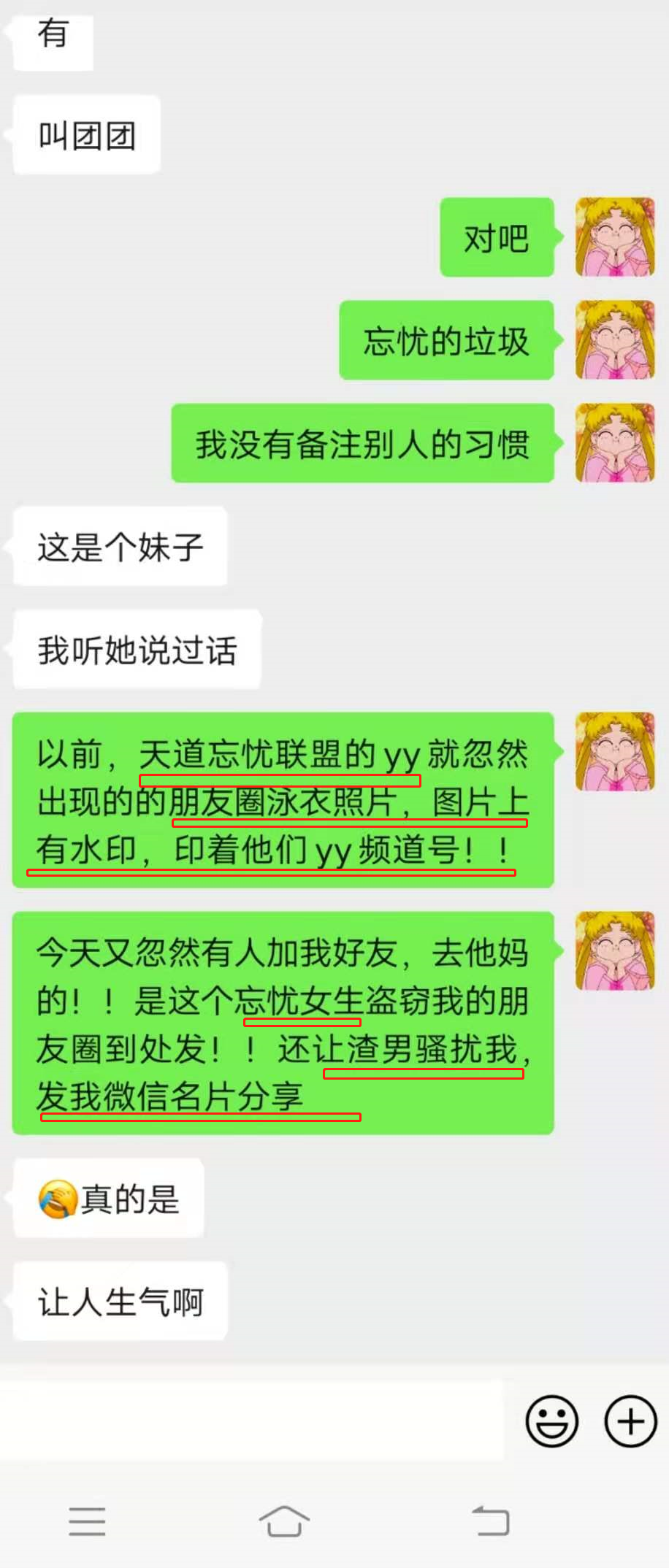This screenshot has width=669, height=1568.
Task: Focus the message input field
Action: pyautogui.click(x=252, y=1421)
